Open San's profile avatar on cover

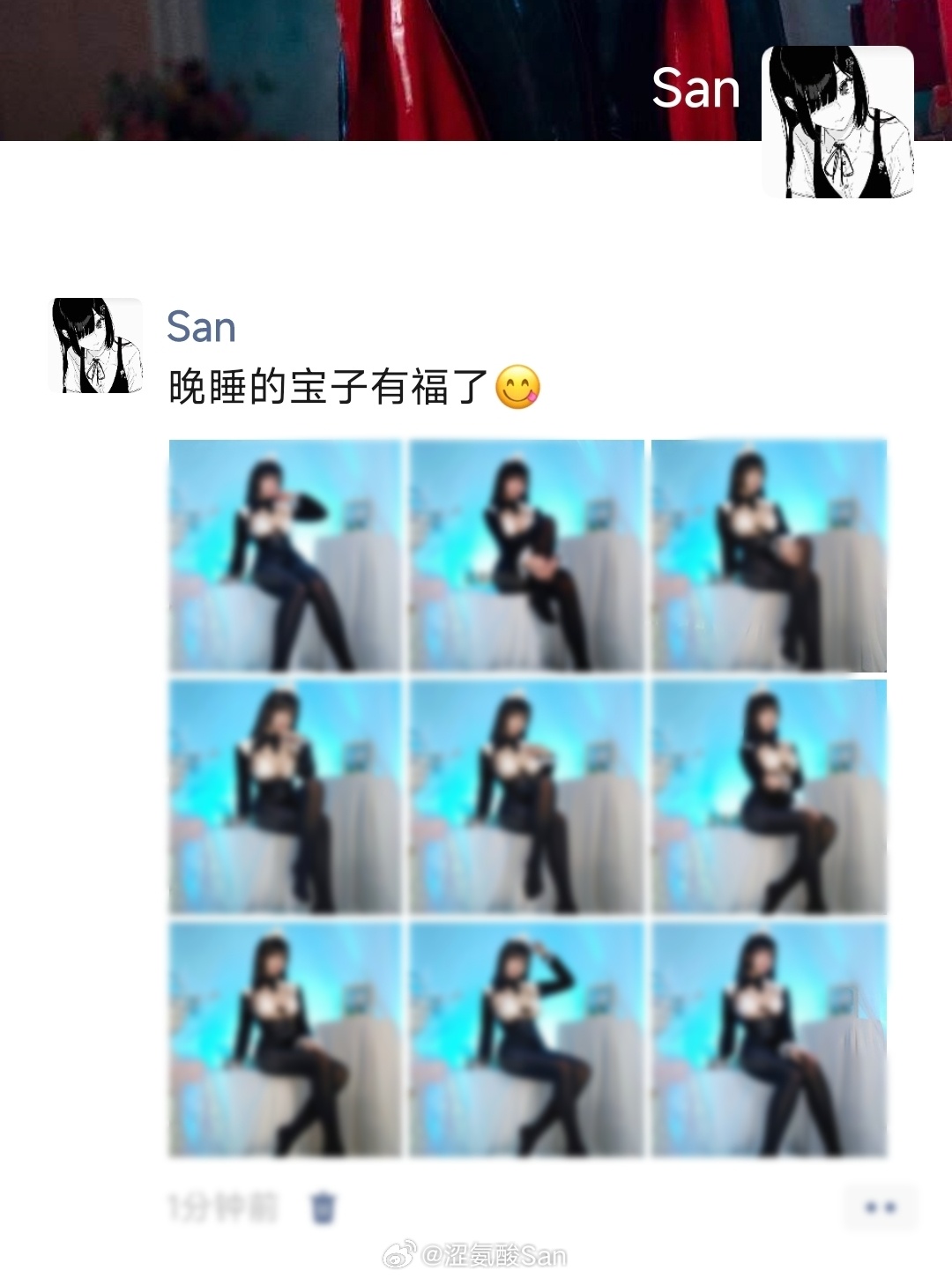[837, 122]
